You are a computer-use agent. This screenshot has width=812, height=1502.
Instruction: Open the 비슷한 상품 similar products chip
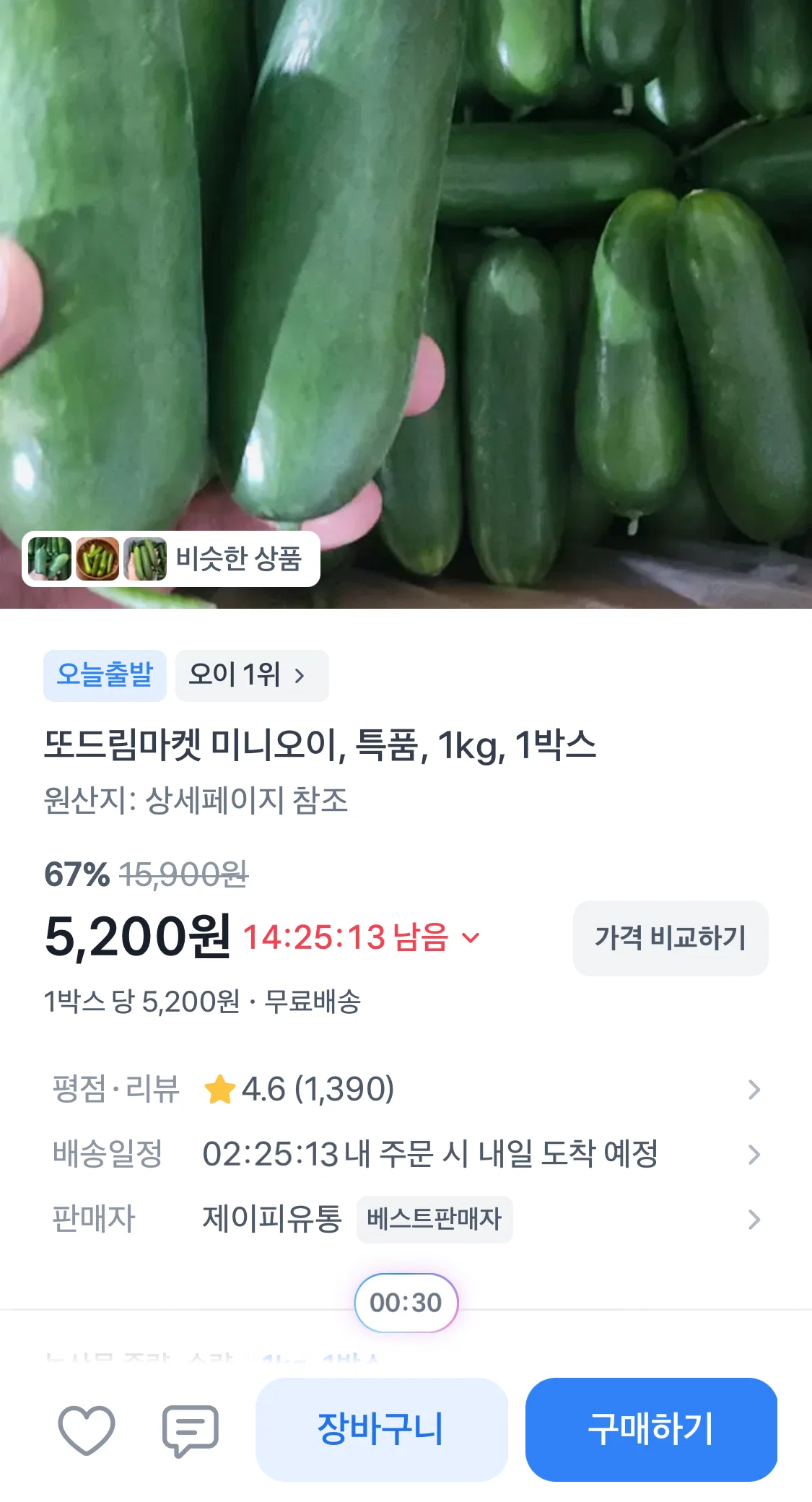tap(171, 559)
